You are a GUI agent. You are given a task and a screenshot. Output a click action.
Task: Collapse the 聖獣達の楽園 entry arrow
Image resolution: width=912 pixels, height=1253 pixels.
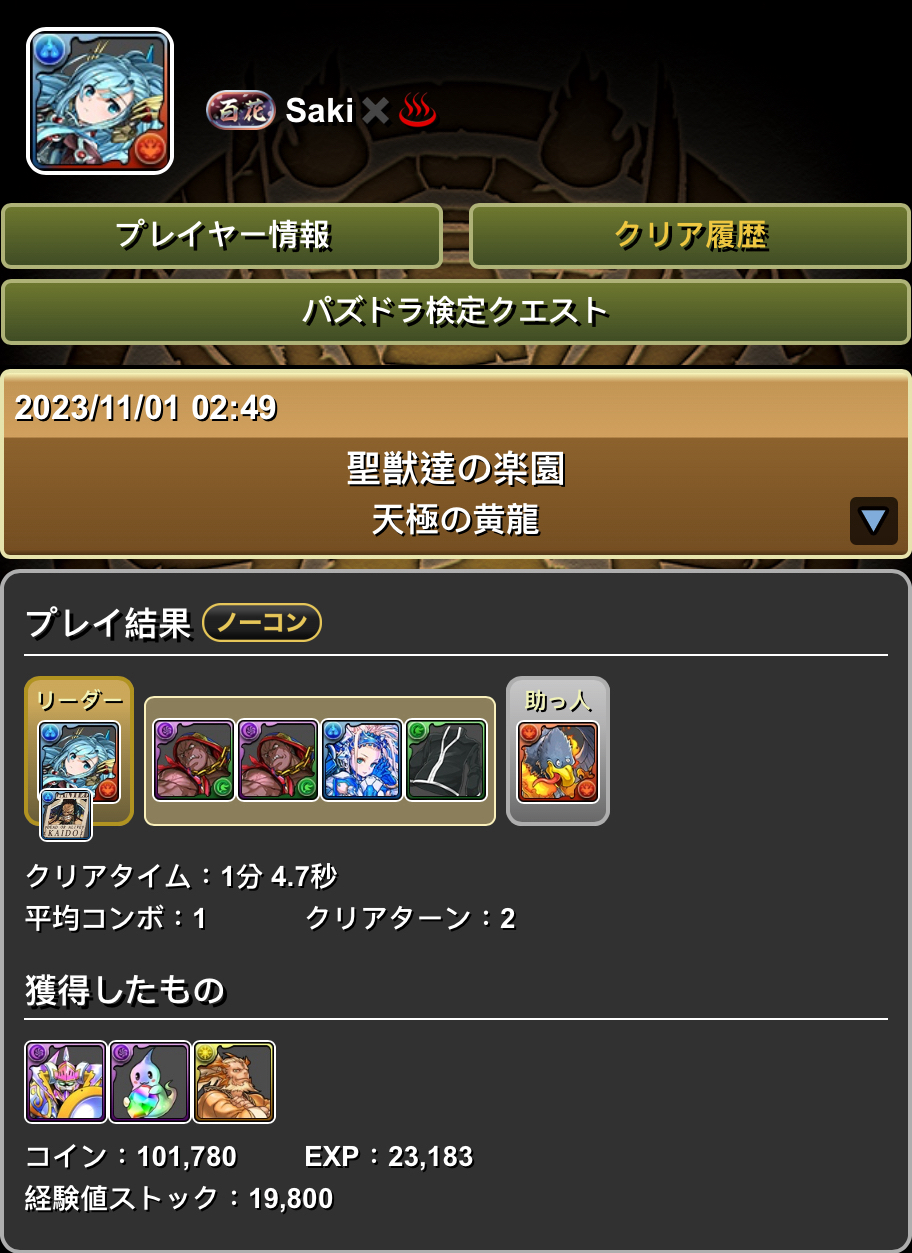point(873,521)
